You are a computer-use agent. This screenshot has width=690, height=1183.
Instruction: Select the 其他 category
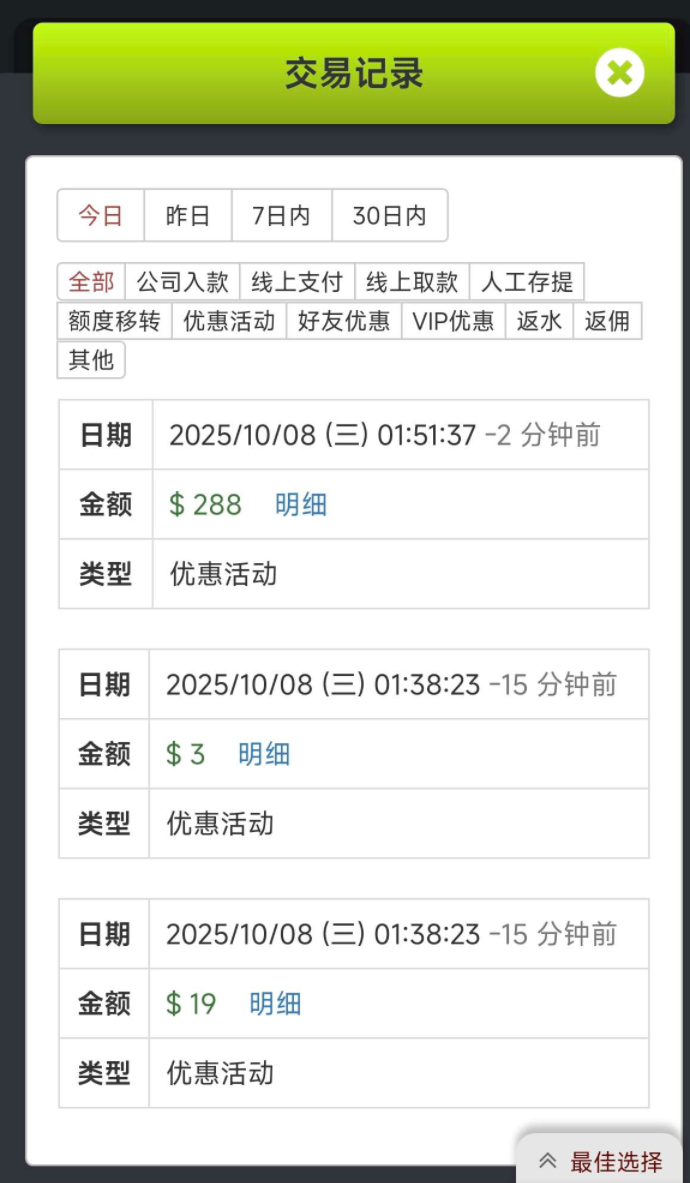(x=91, y=360)
